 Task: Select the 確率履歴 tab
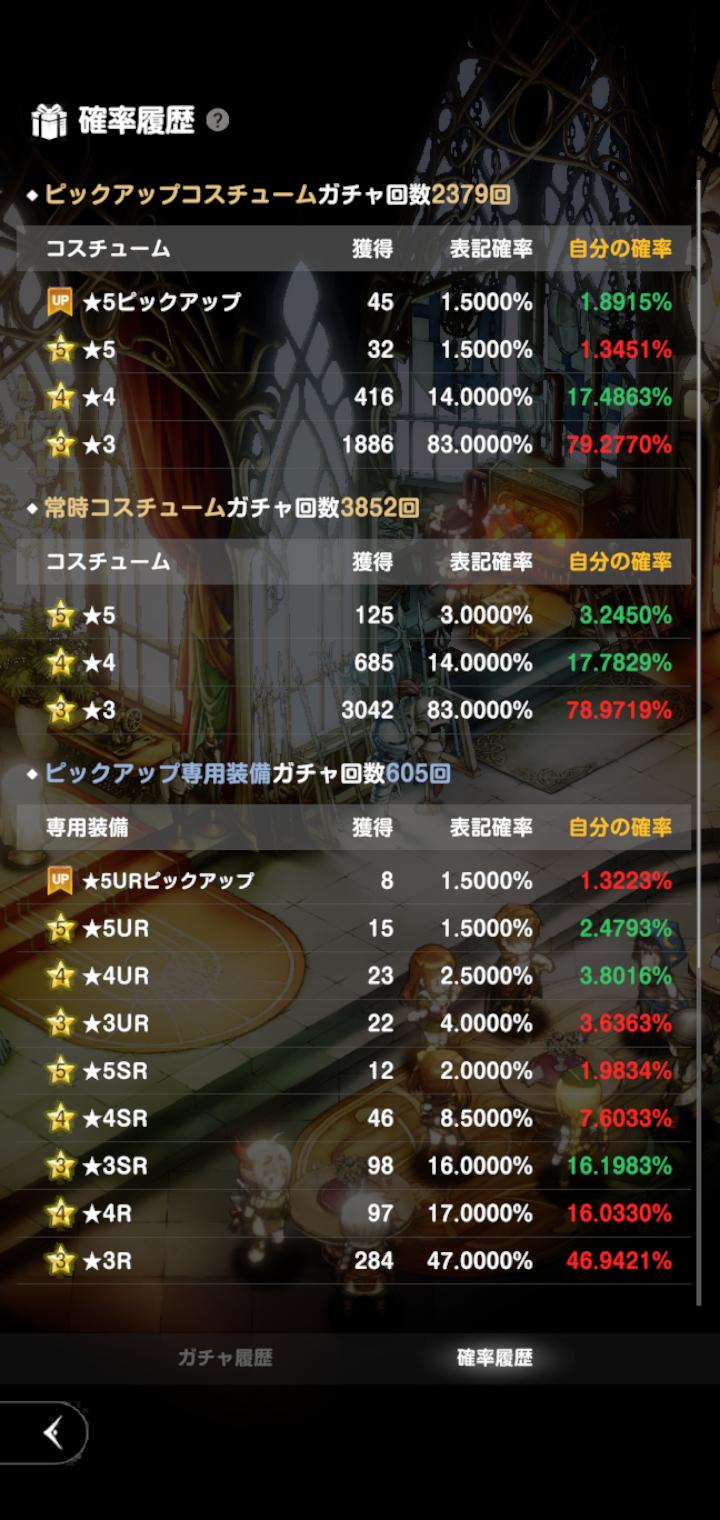tap(494, 1357)
